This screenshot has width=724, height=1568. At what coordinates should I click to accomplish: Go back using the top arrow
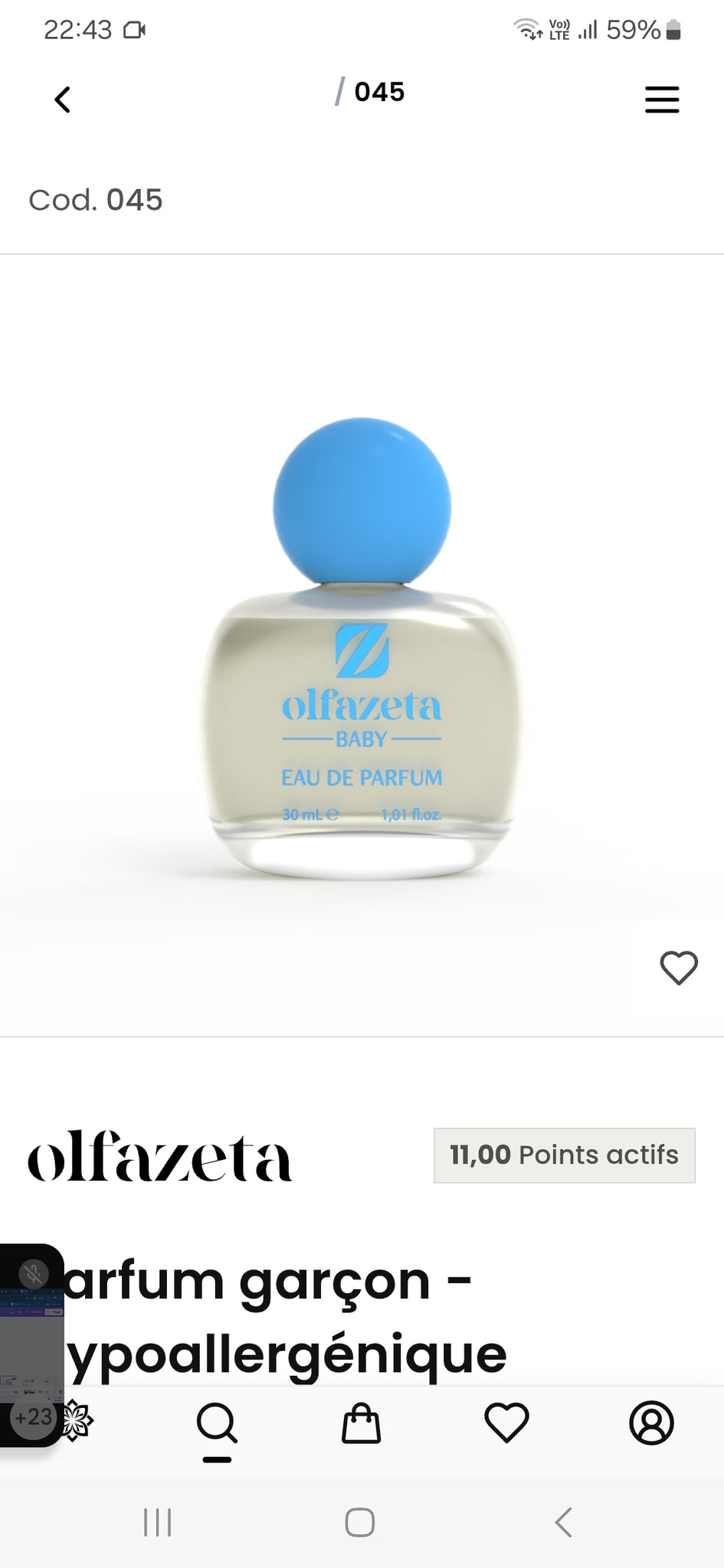point(63,100)
